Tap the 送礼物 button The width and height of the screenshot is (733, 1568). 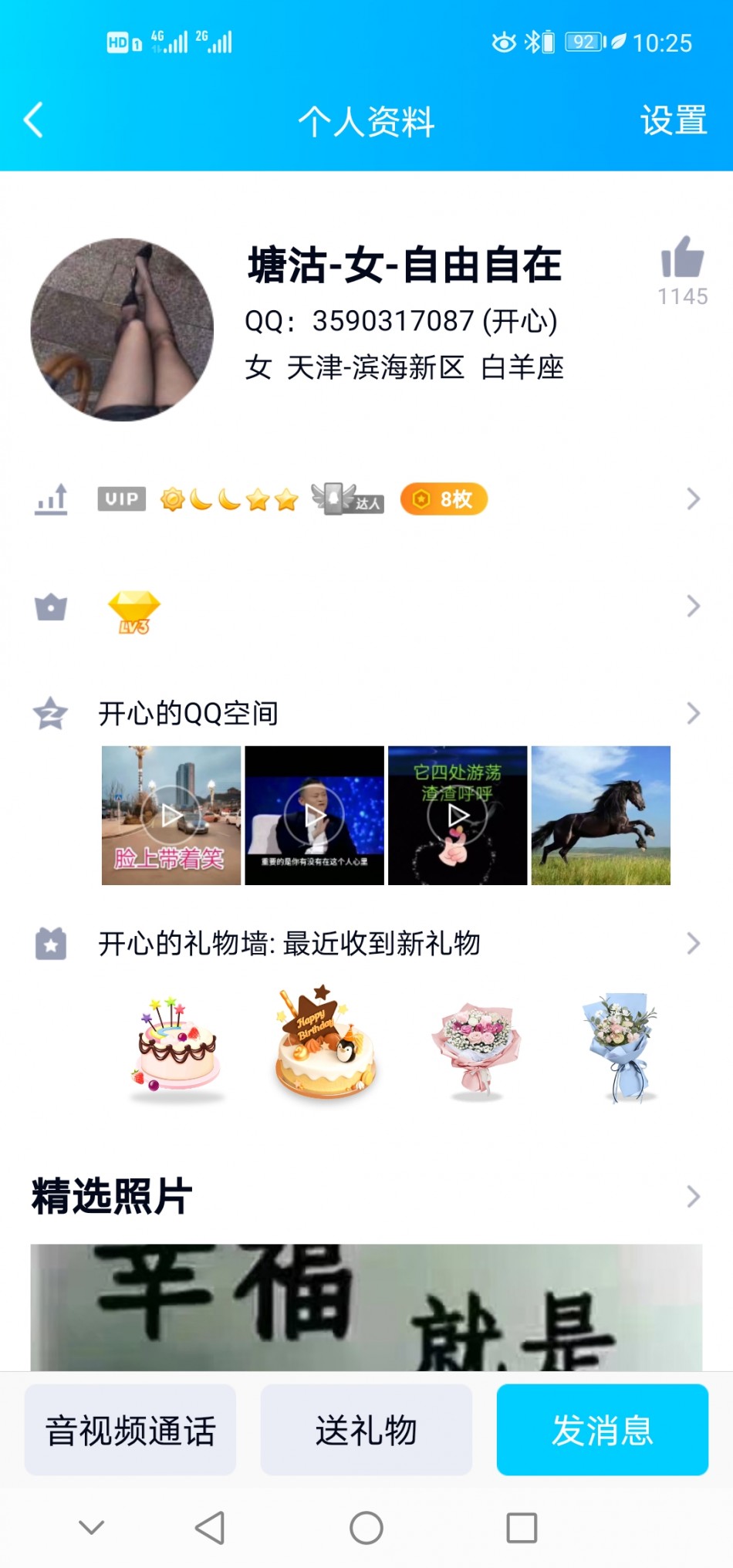[366, 1430]
